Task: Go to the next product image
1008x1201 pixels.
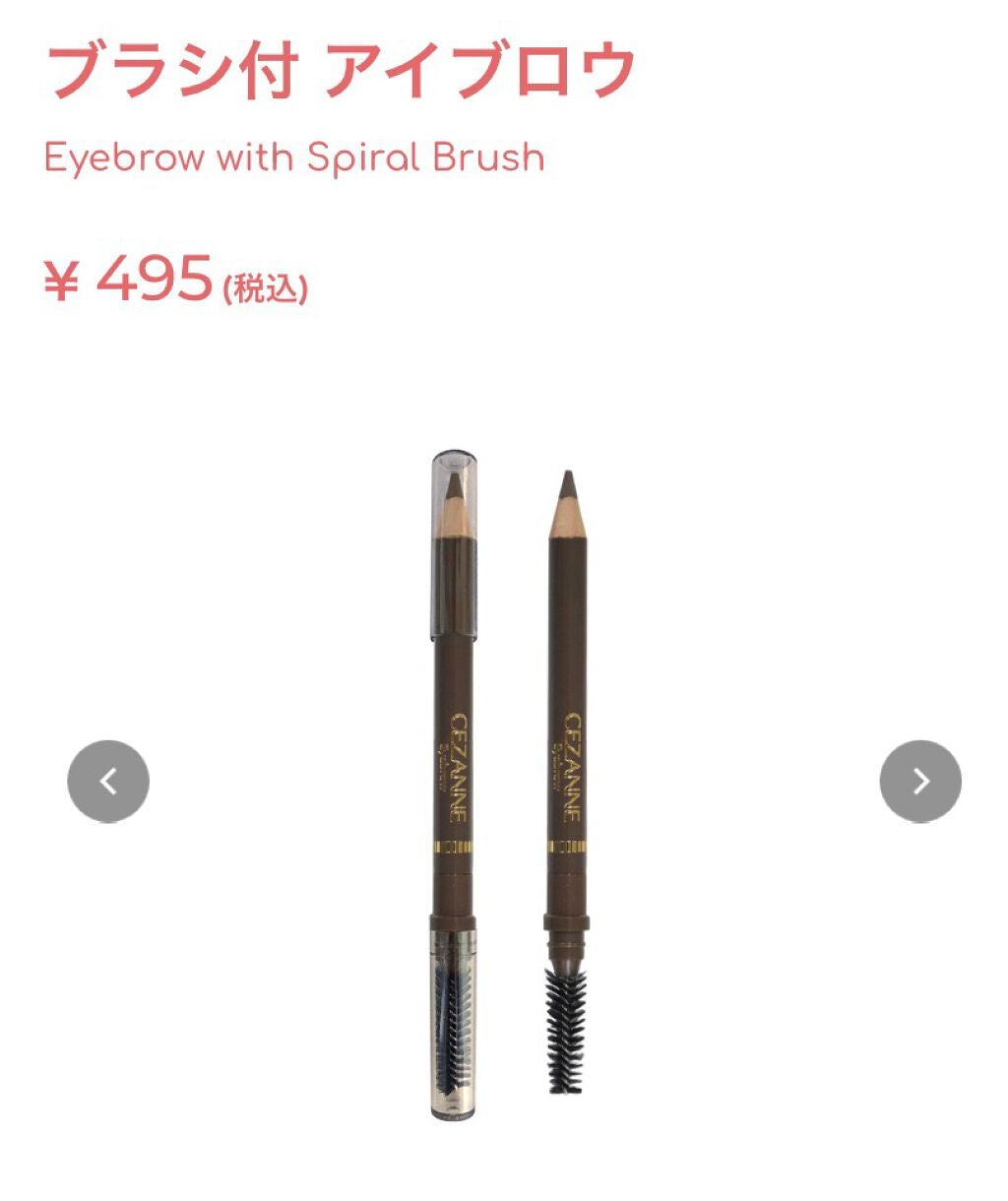Action: coord(920,782)
